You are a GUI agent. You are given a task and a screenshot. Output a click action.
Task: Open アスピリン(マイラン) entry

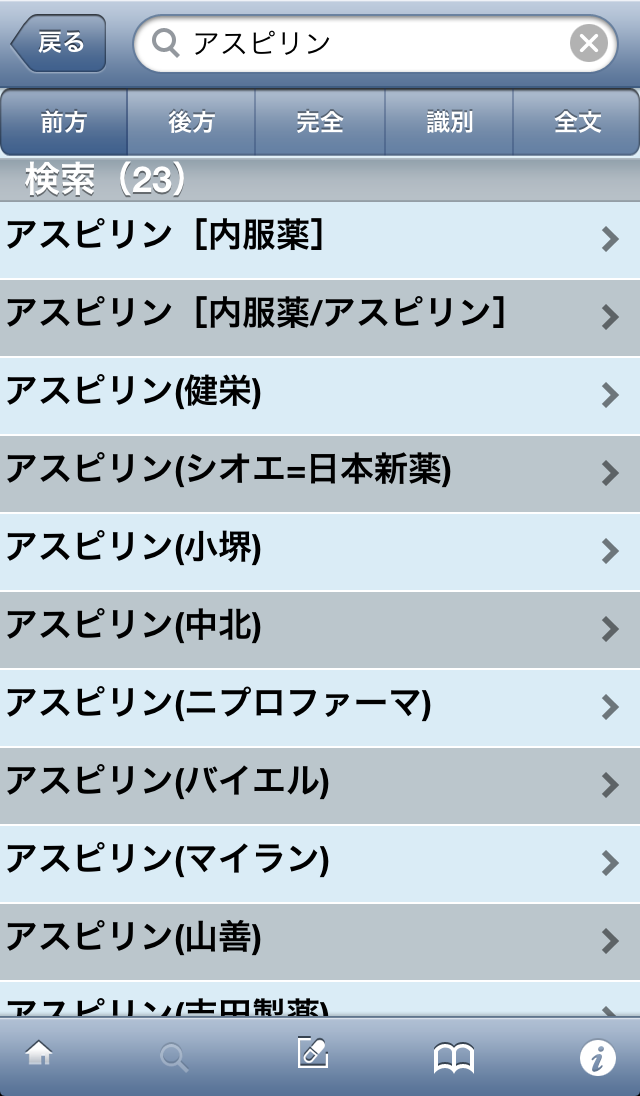pyautogui.click(x=320, y=862)
